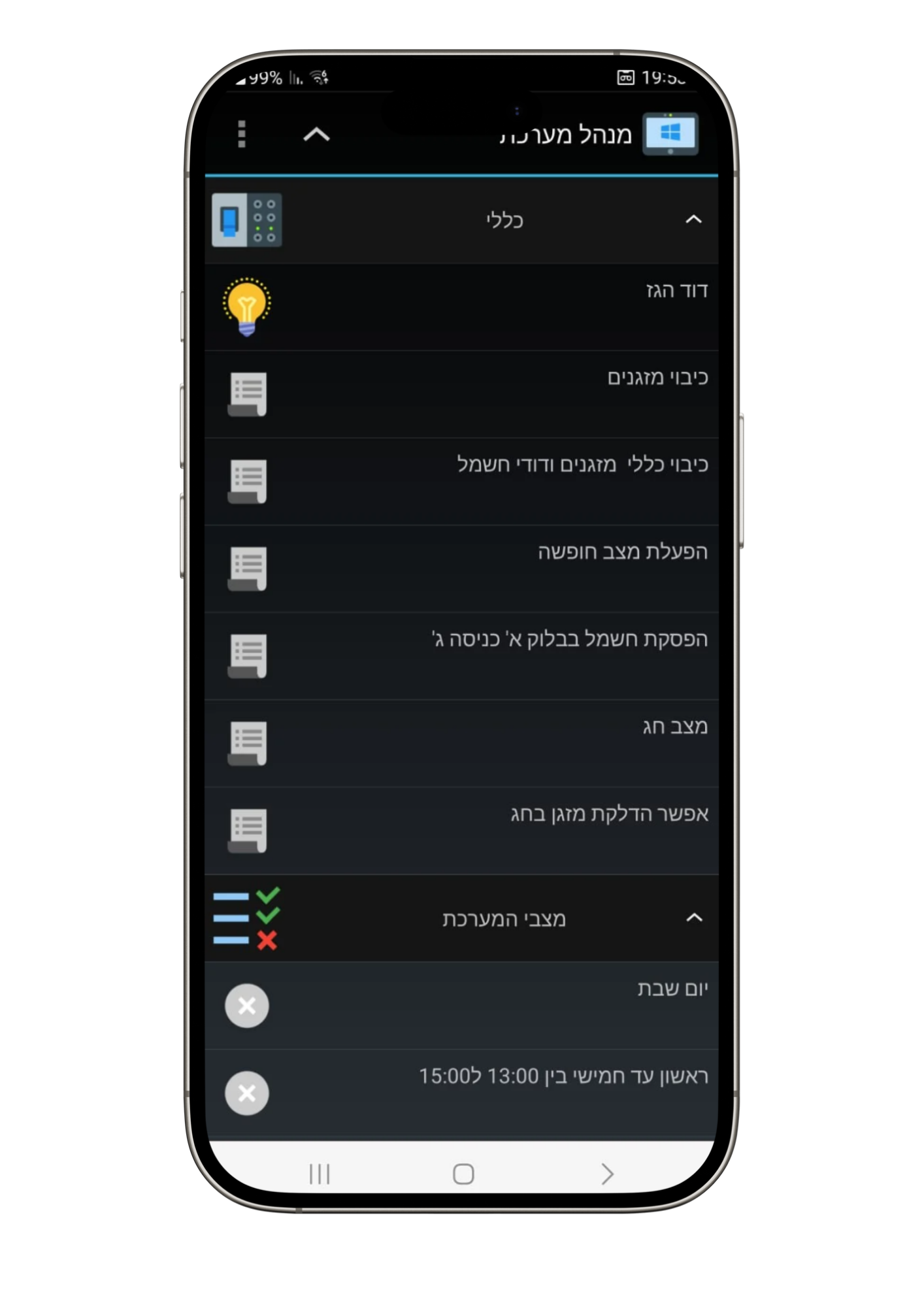The image size is (924, 1307).
Task: Tap the יום שבת status row
Action: tap(461, 1006)
